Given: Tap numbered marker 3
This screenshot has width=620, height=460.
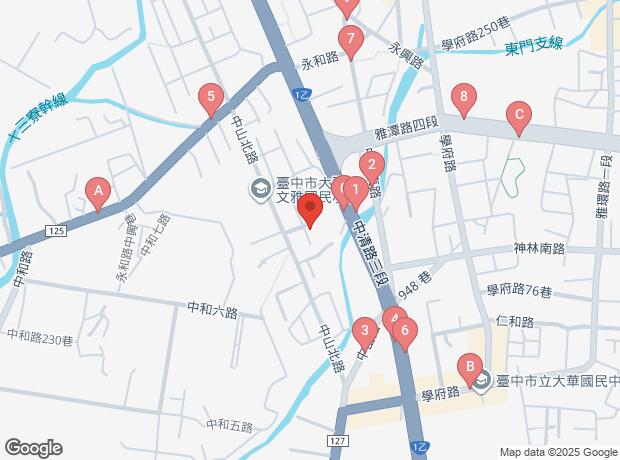Looking at the screenshot, I should click(365, 330).
